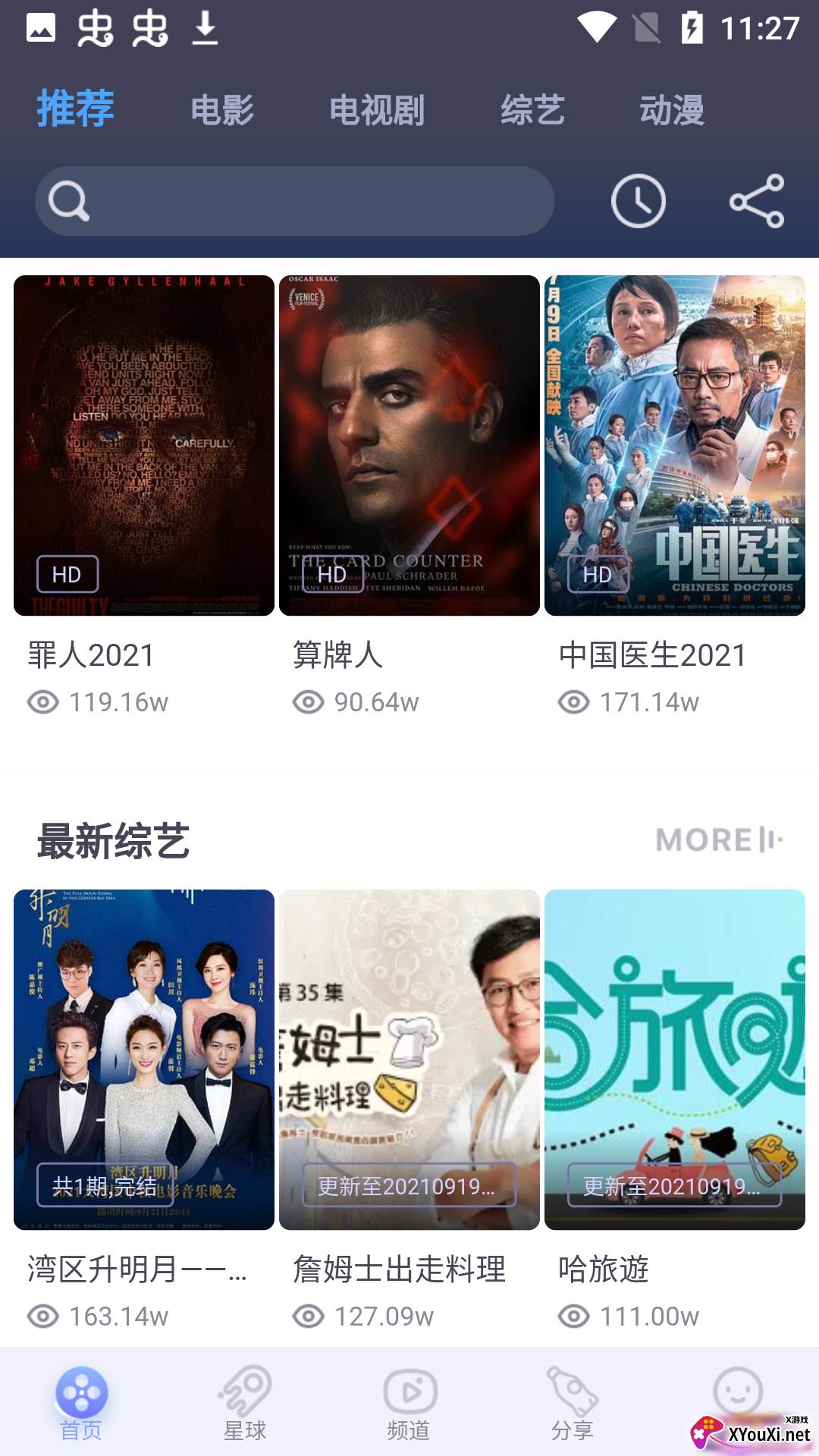Tap the share icon in header
This screenshot has width=819, height=1456.
pos(756,201)
